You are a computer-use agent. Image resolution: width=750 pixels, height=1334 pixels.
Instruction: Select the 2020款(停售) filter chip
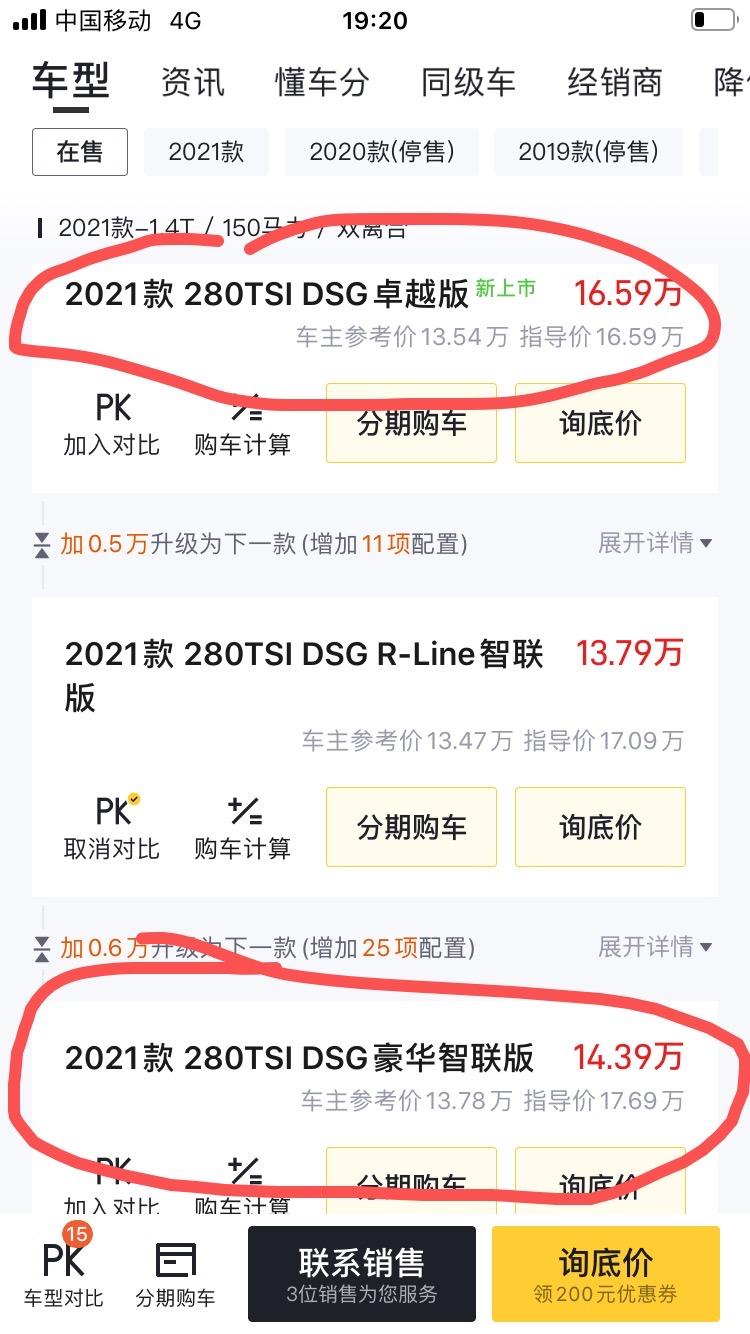382,152
